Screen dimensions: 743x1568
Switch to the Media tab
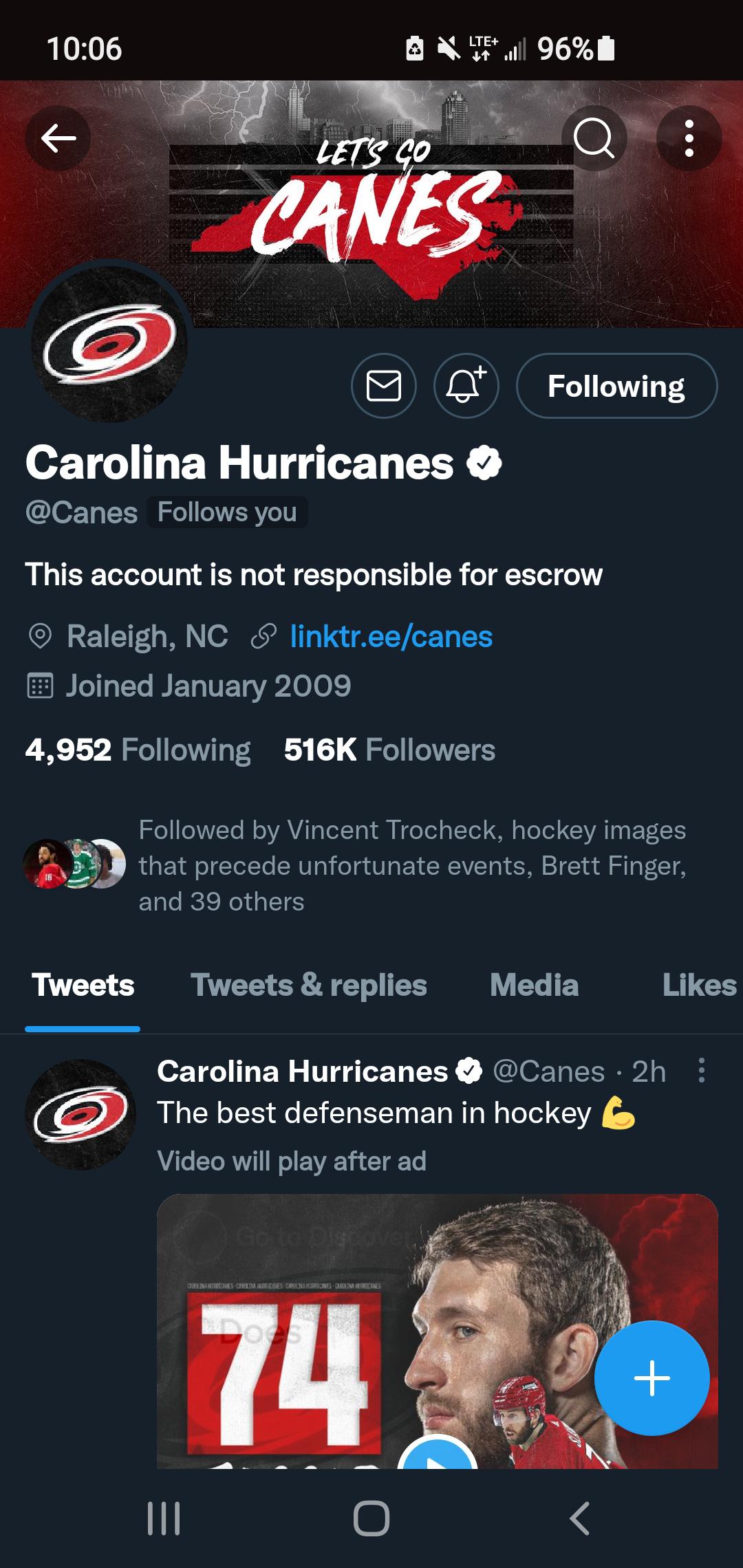(x=533, y=985)
